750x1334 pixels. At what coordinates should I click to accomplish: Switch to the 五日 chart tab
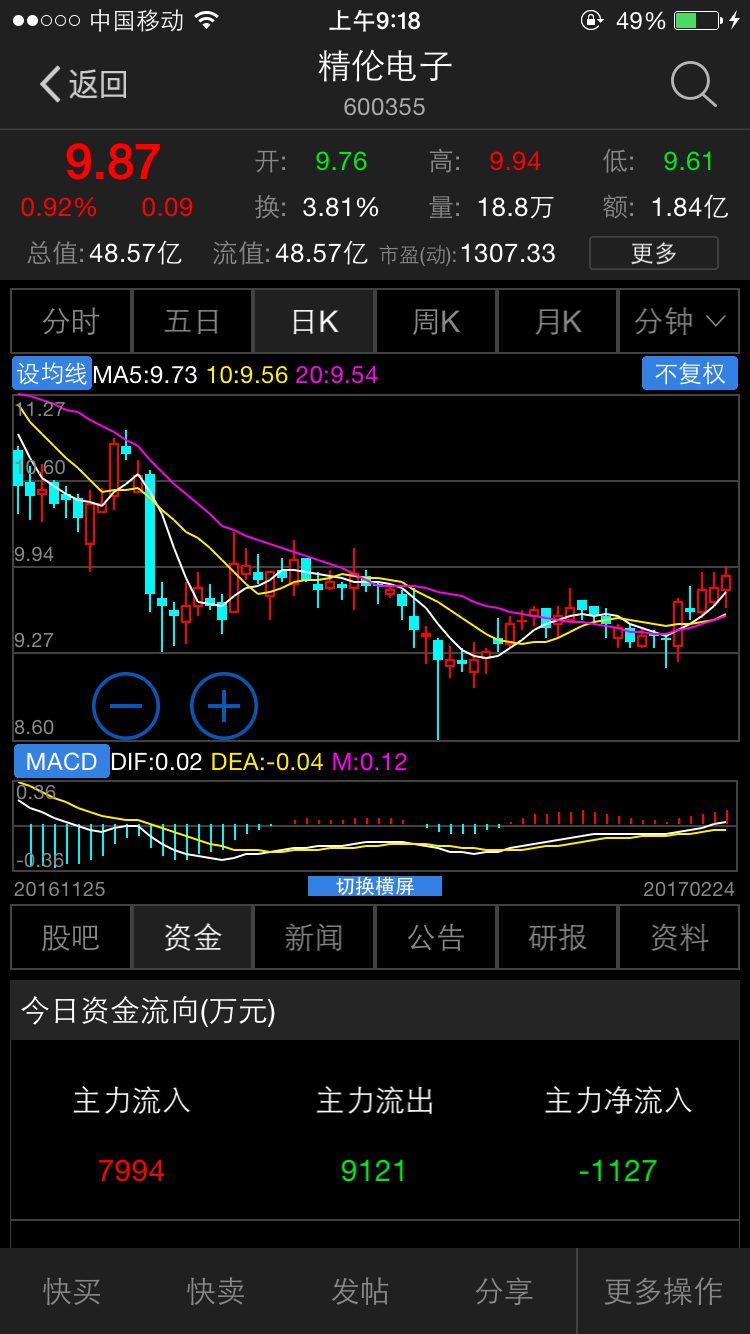click(x=192, y=321)
